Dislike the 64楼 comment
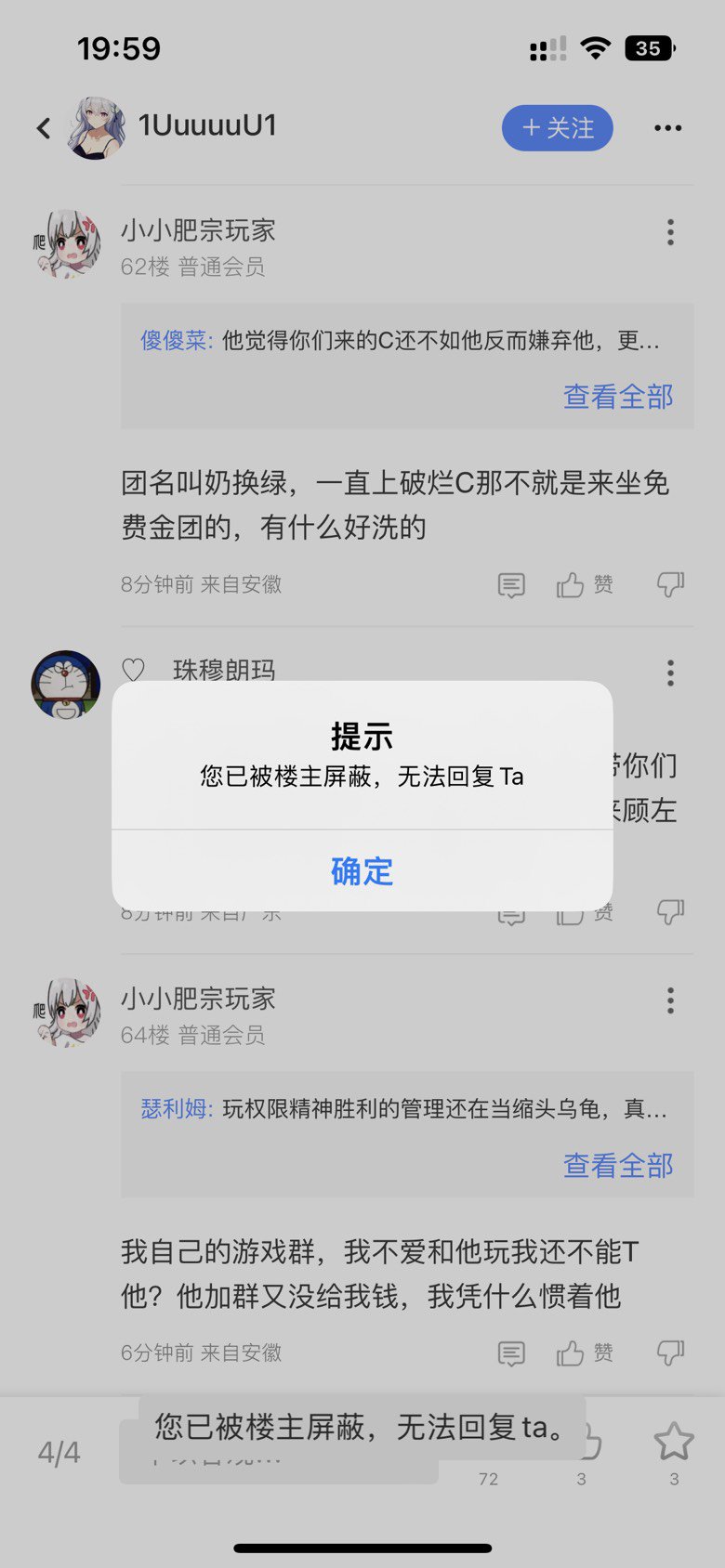Image resolution: width=725 pixels, height=1568 pixels. pyautogui.click(x=670, y=1352)
